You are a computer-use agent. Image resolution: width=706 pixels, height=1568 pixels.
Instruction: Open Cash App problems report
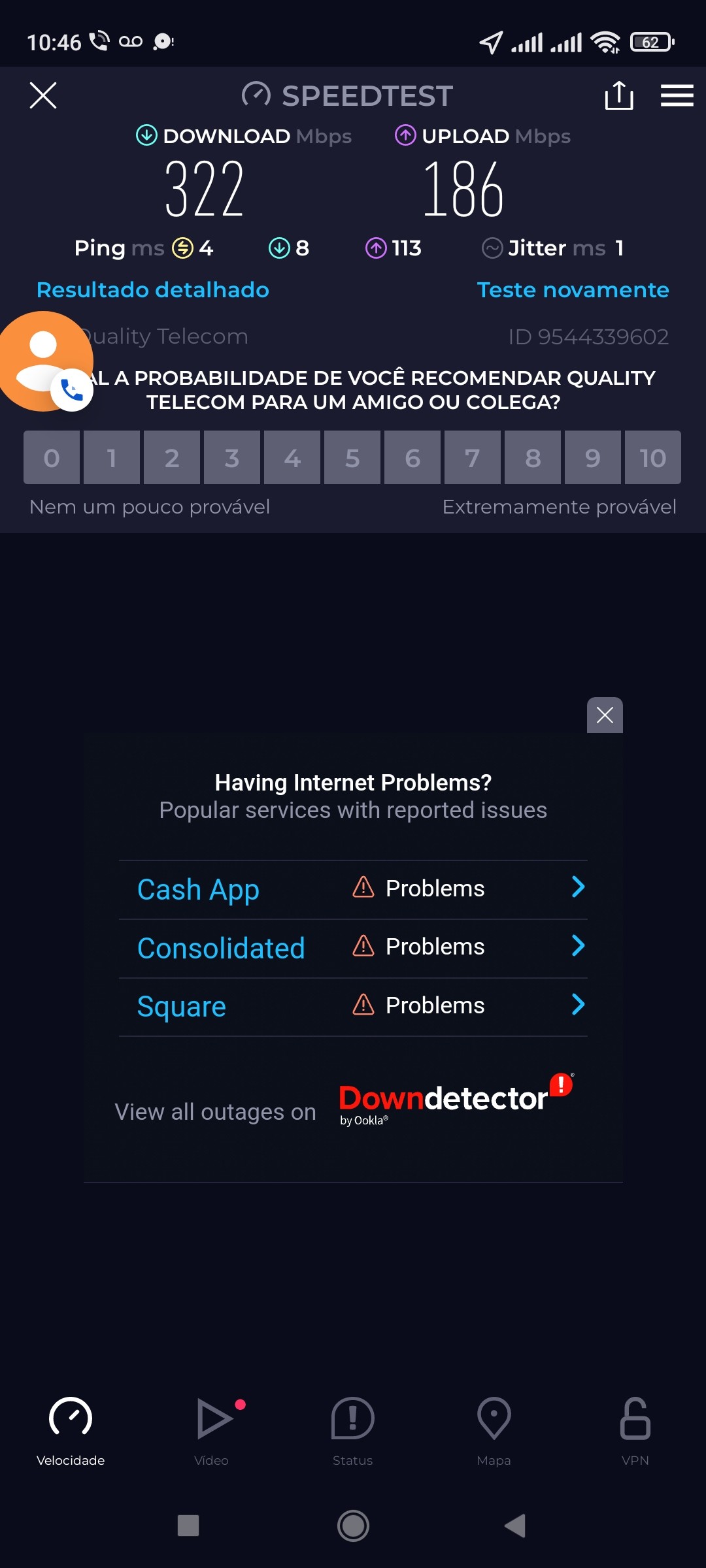click(x=353, y=889)
